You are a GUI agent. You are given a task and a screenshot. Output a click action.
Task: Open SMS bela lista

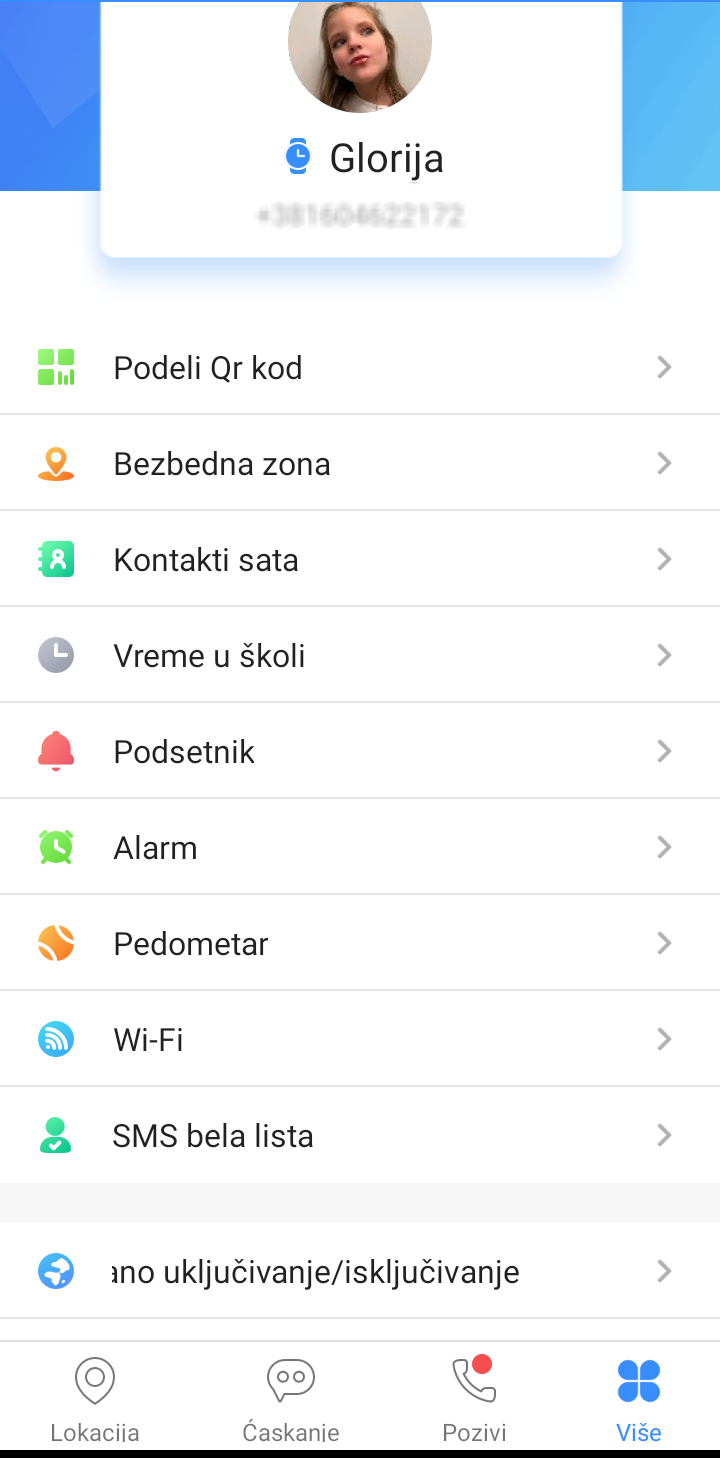360,1136
